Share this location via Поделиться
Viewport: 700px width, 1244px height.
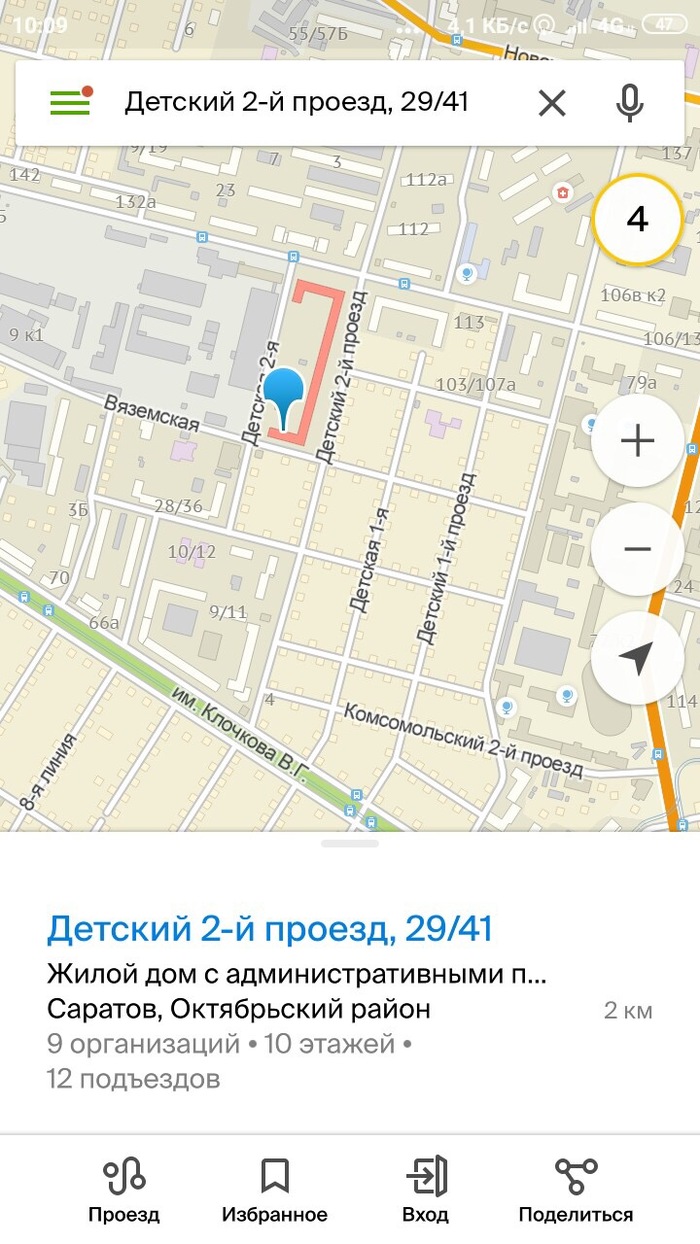point(575,1190)
